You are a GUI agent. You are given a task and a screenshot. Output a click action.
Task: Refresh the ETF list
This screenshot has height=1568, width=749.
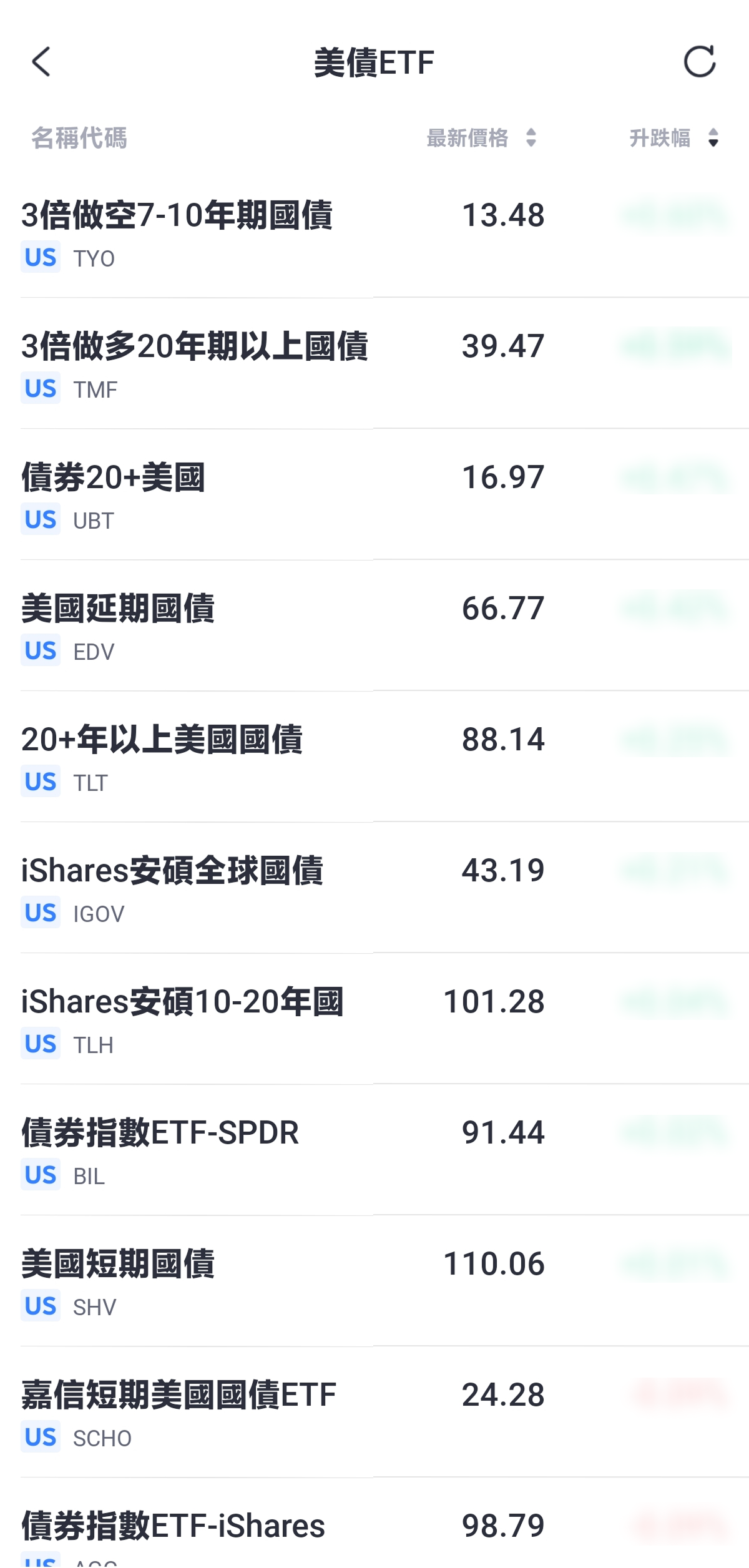(699, 61)
